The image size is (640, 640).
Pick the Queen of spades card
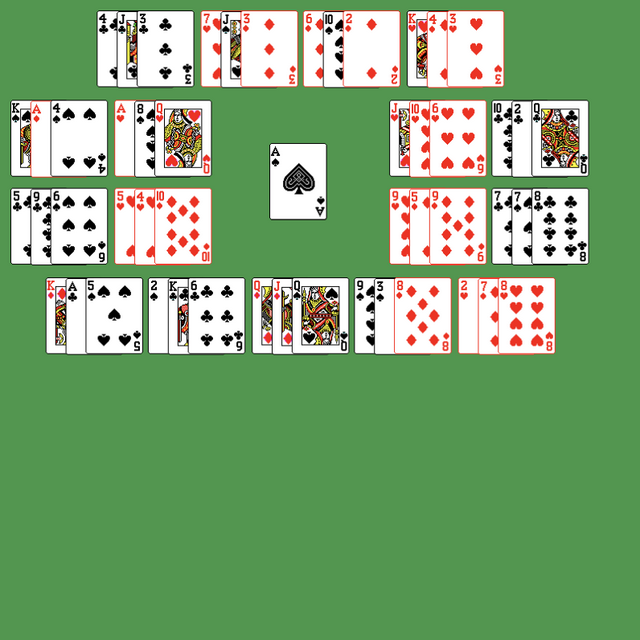pyautogui.click(x=322, y=316)
